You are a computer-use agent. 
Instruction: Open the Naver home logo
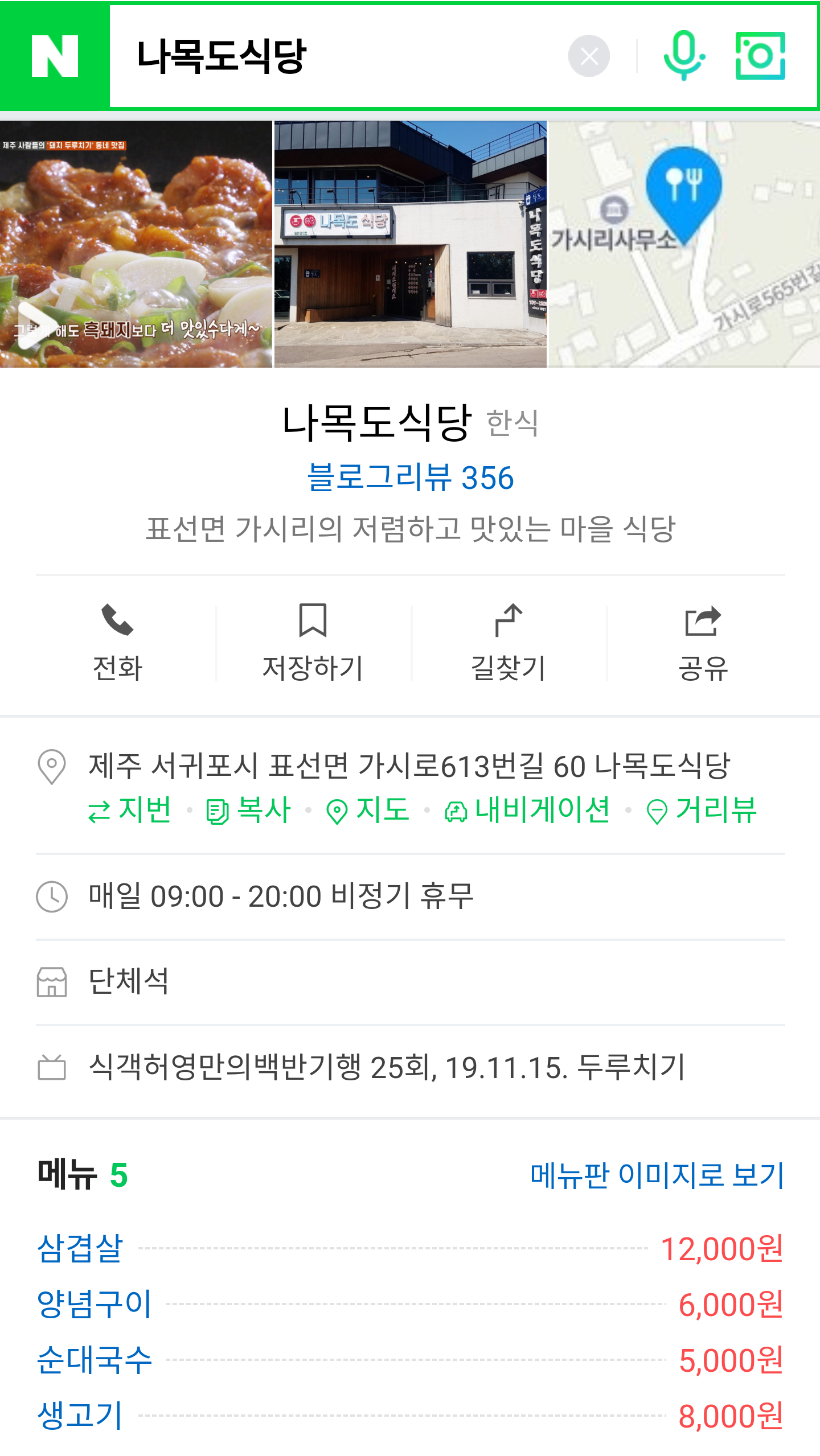pyautogui.click(x=55, y=56)
